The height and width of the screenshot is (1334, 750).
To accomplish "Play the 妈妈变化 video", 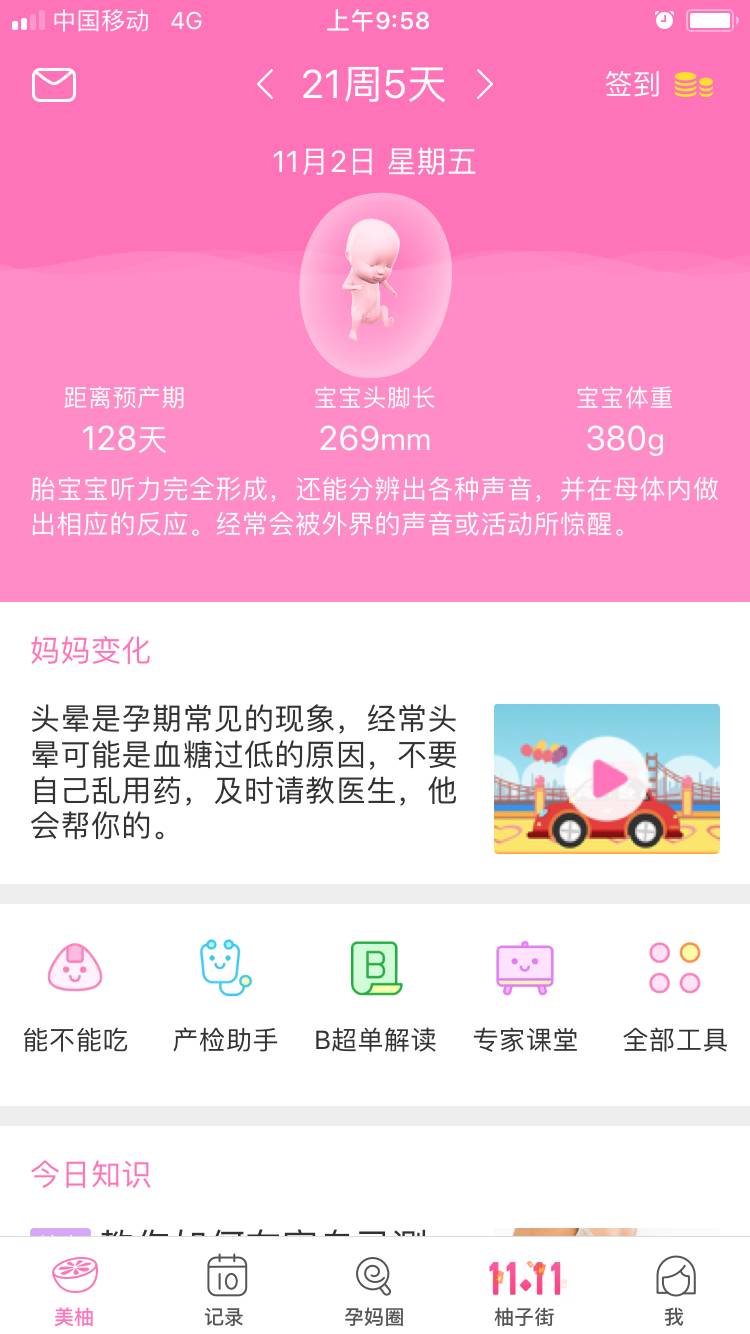I will 606,779.
